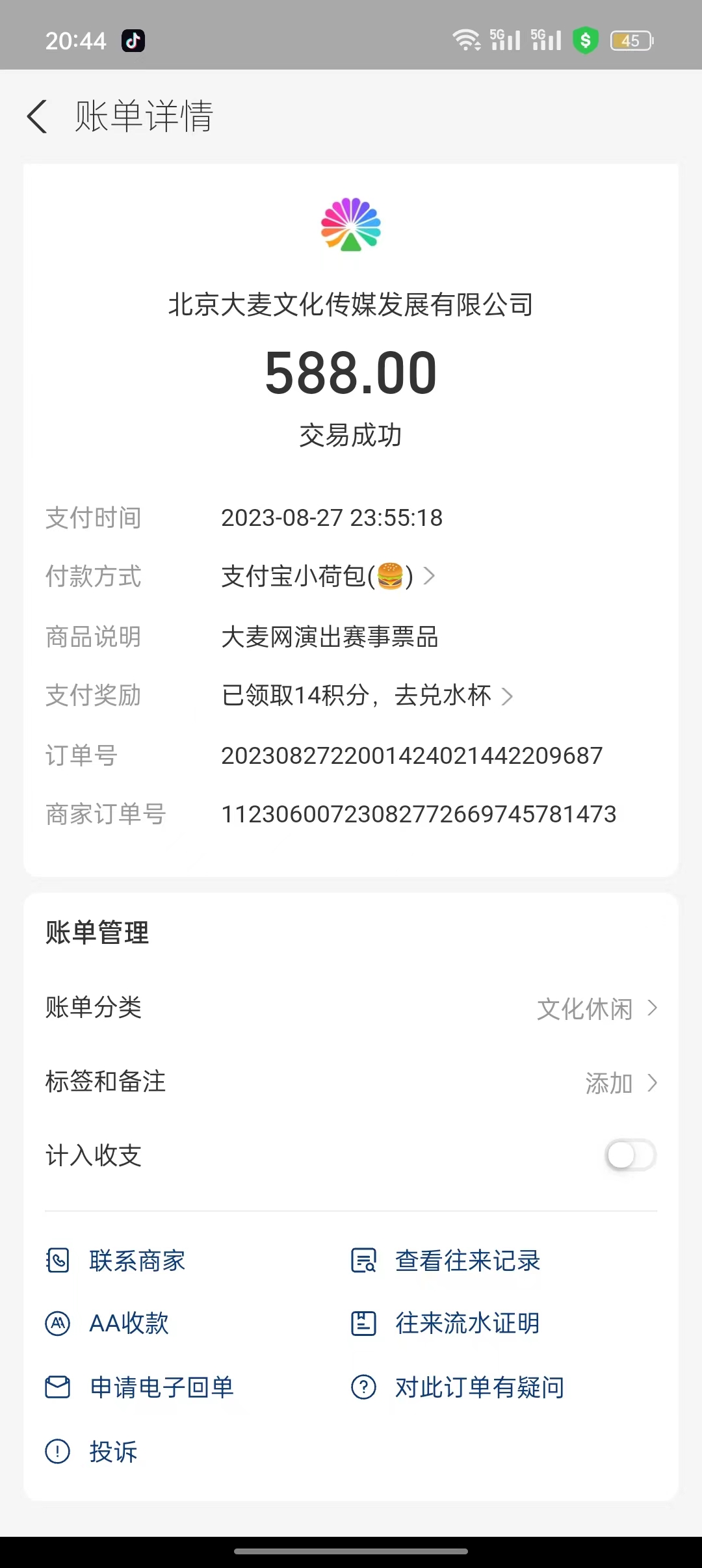The image size is (702, 1568).
Task: Open 往来流水证明
Action: tap(445, 1324)
